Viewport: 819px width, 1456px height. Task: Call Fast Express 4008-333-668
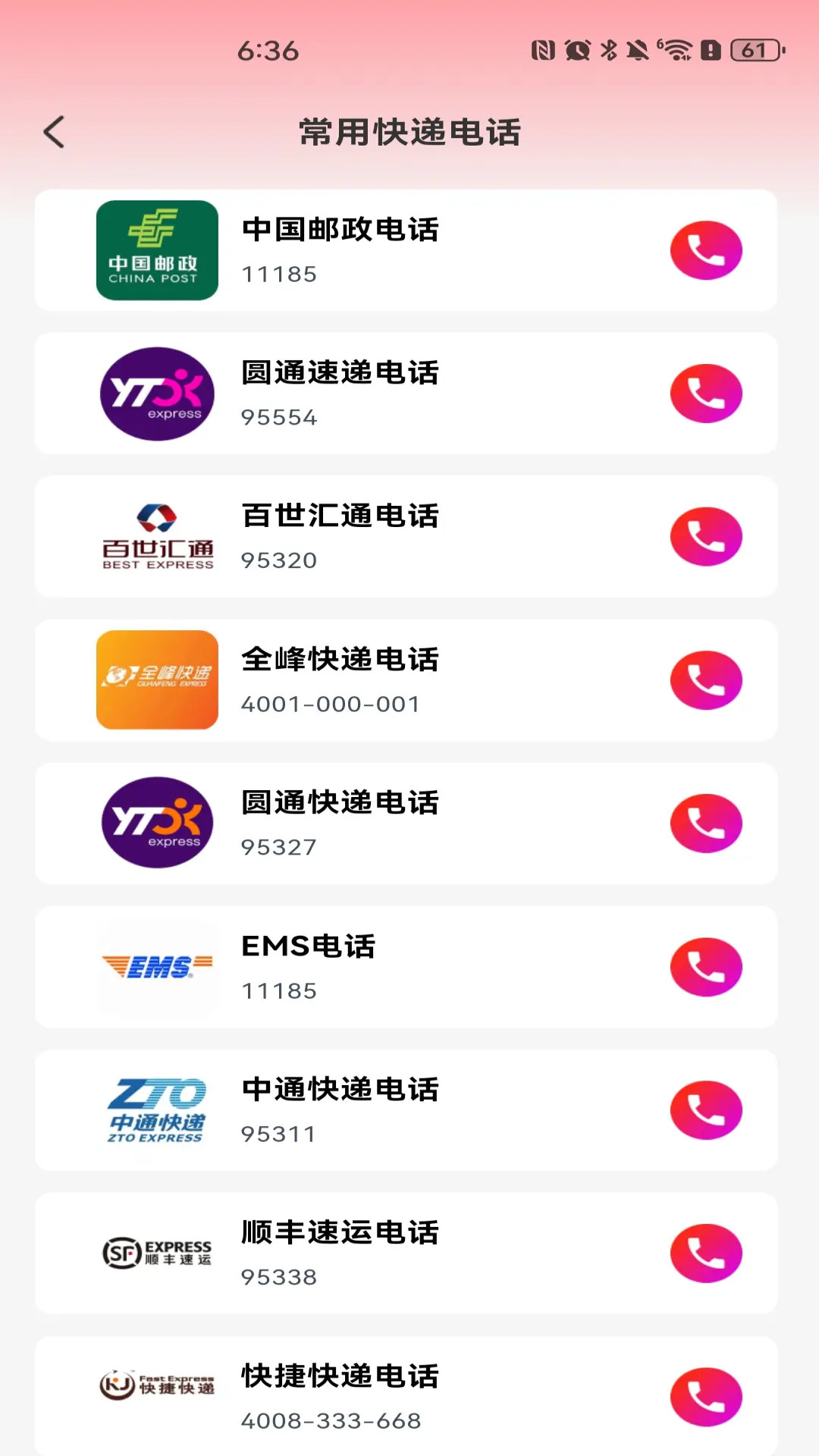(x=706, y=1395)
